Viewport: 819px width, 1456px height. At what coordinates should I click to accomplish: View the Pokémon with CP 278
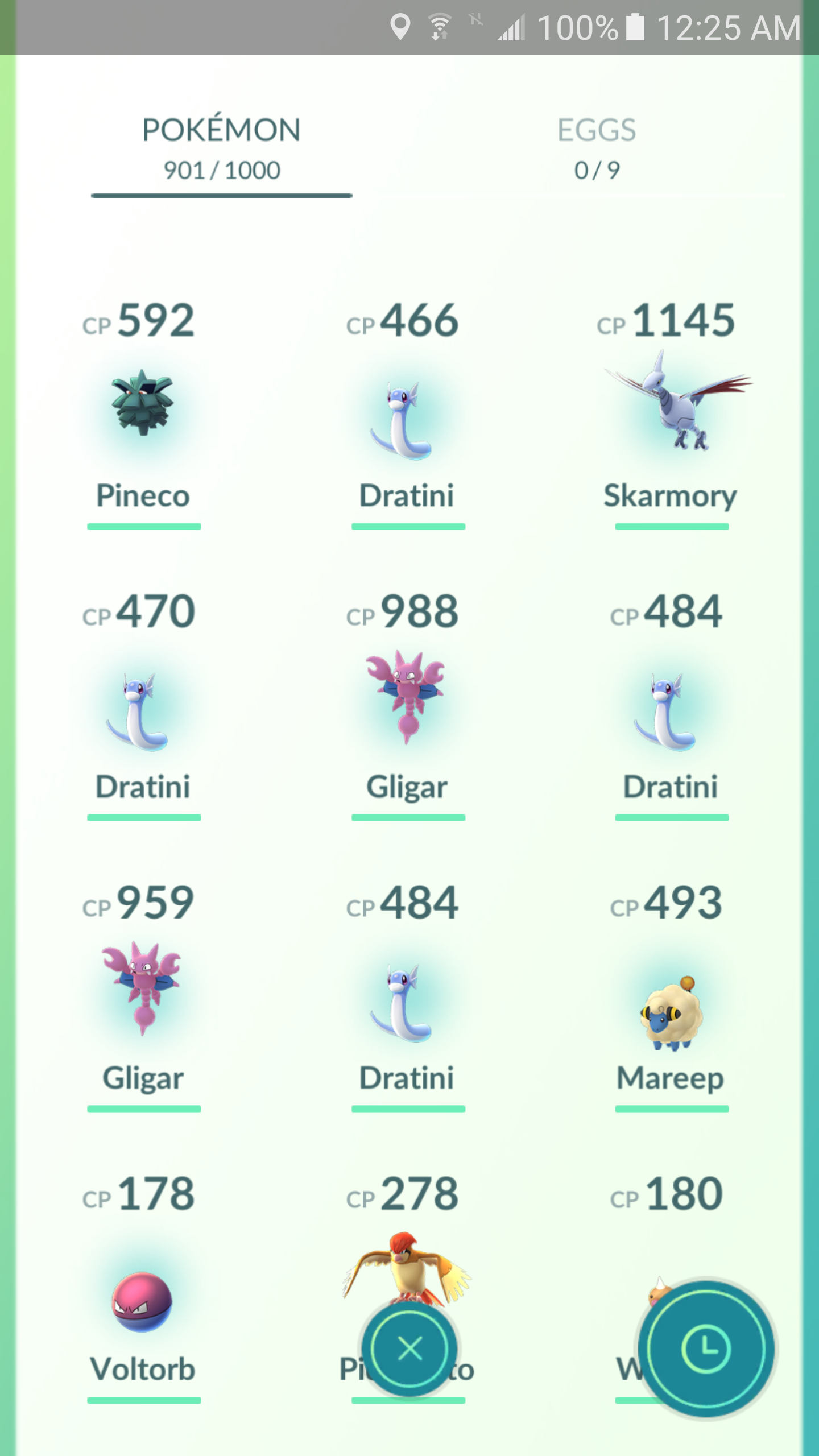pos(408,1251)
